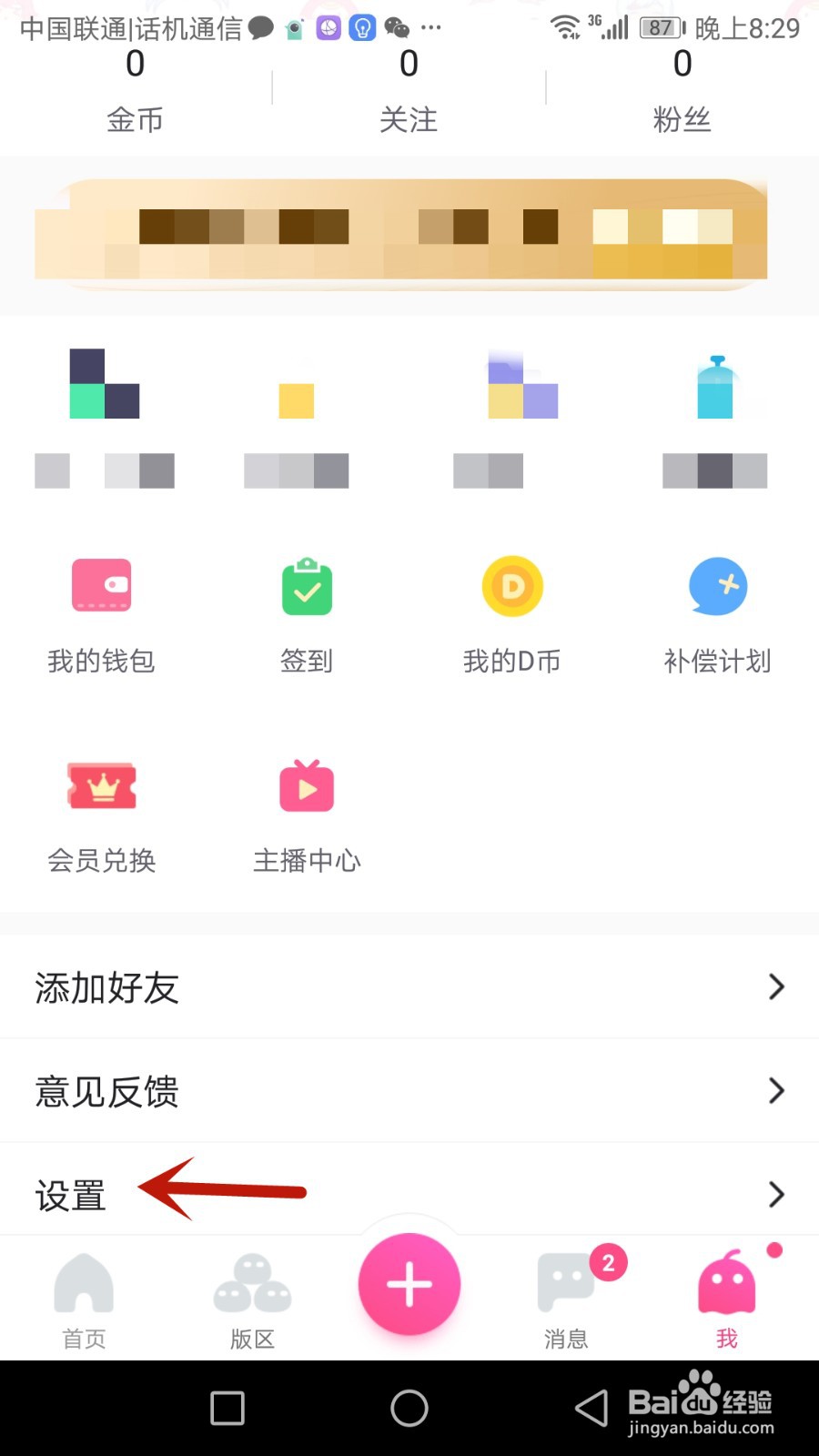The width and height of the screenshot is (819, 1456).
Task: Open 我的D币 coin icon
Action: point(511,587)
